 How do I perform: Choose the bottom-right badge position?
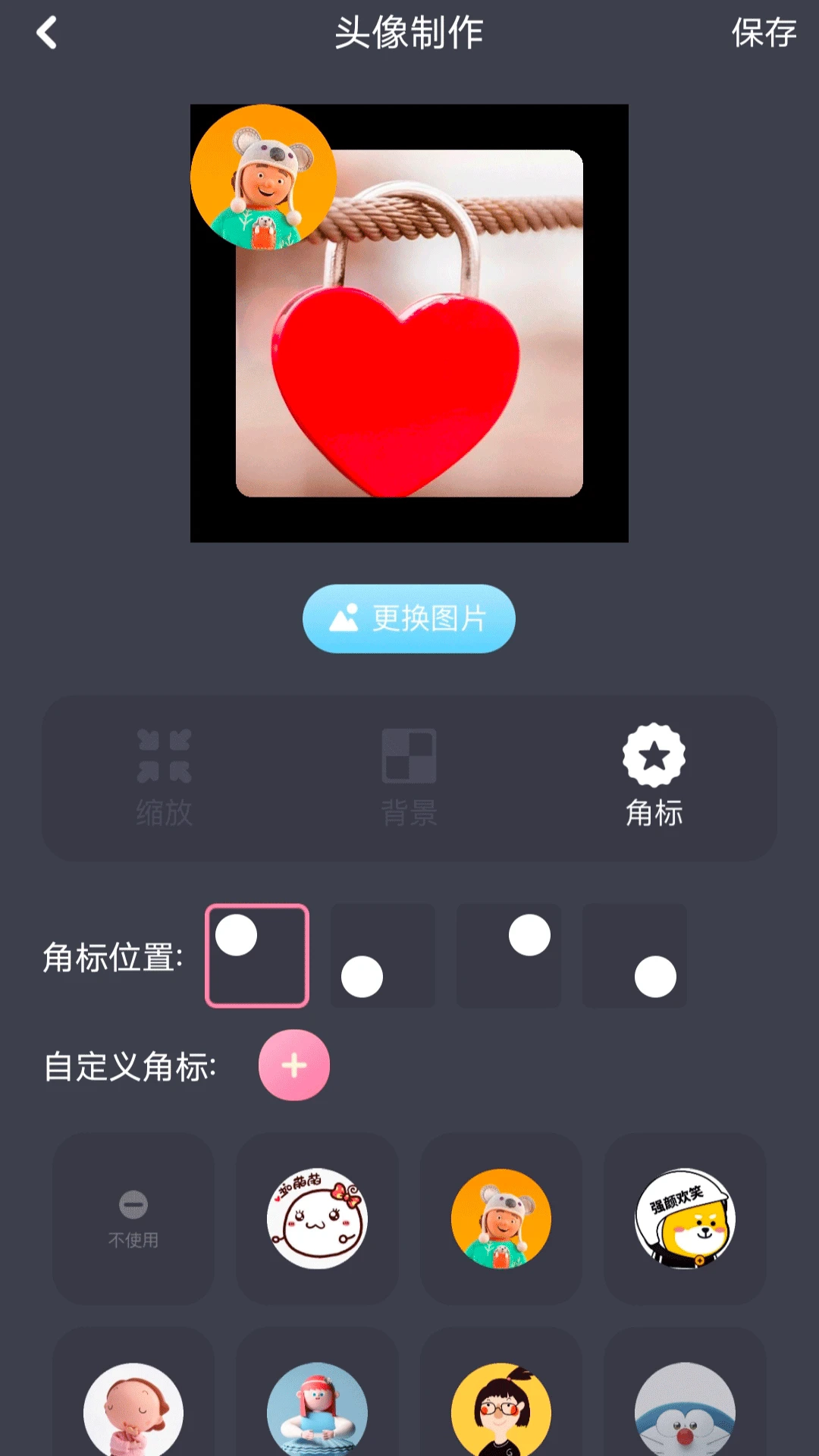(634, 955)
